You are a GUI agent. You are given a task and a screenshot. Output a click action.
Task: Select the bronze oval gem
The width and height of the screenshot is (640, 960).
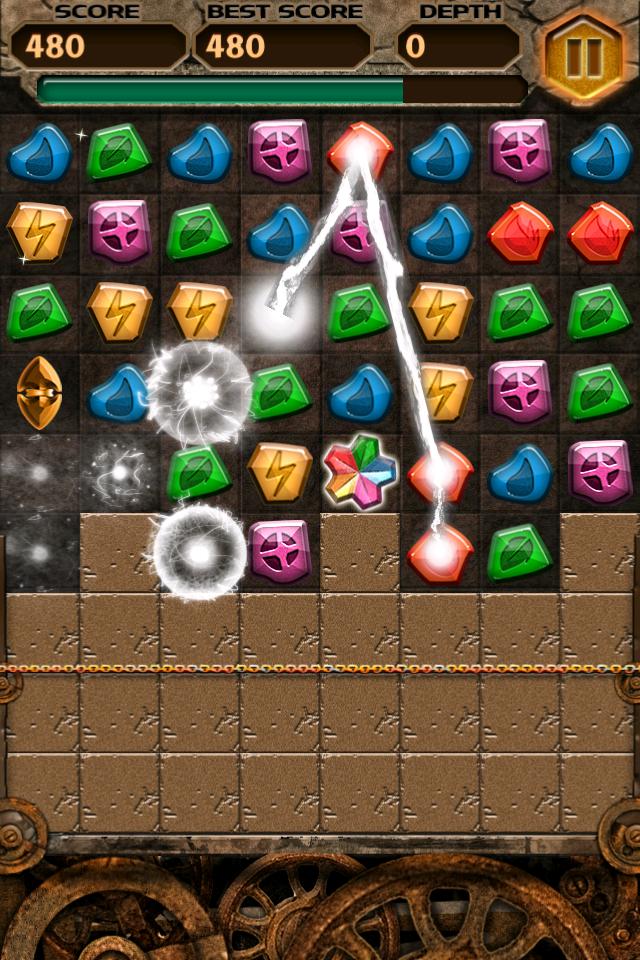pos(38,392)
